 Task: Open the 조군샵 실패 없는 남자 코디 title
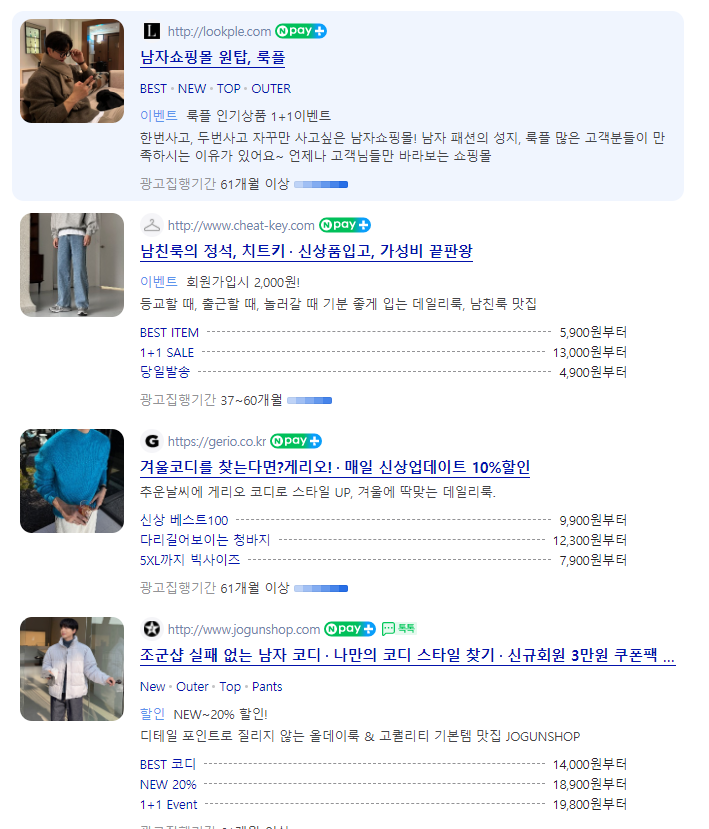(x=407, y=656)
